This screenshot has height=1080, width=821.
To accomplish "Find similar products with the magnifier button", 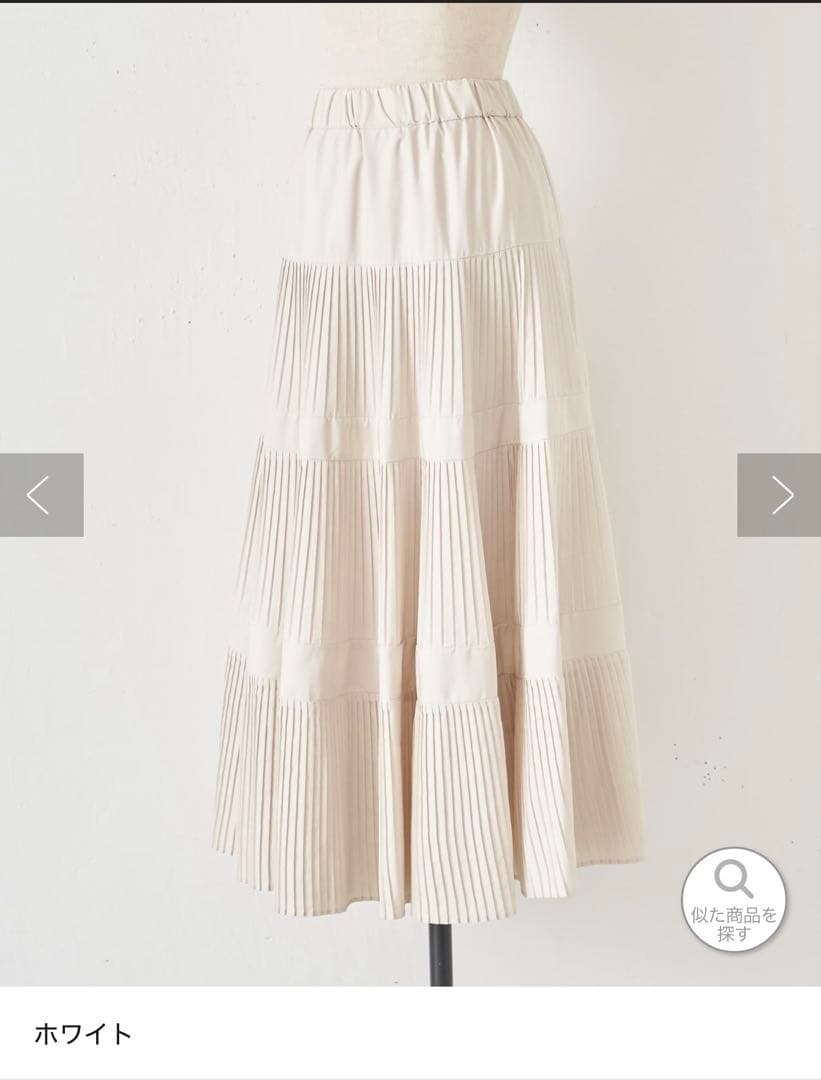I will tap(733, 899).
